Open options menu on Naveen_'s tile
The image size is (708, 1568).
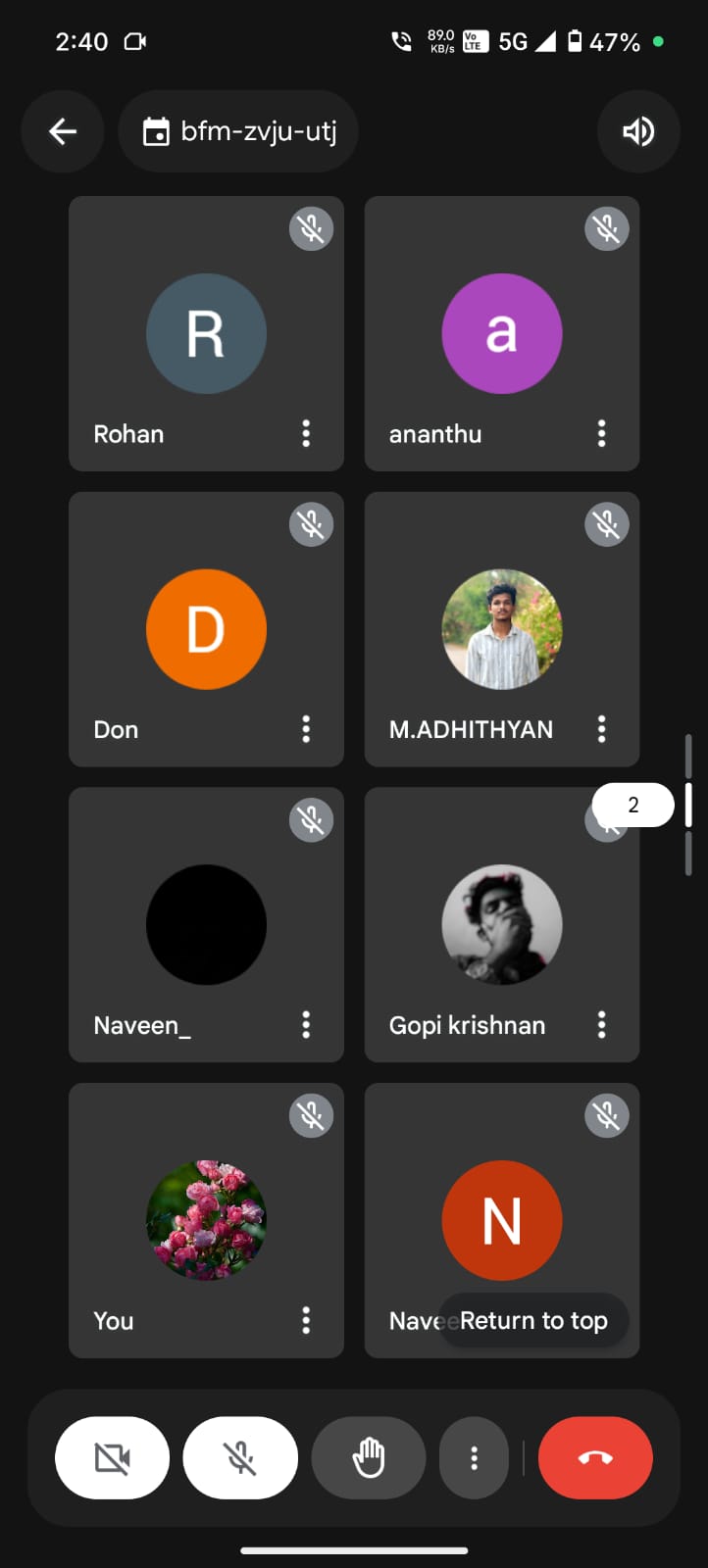pyautogui.click(x=306, y=1025)
